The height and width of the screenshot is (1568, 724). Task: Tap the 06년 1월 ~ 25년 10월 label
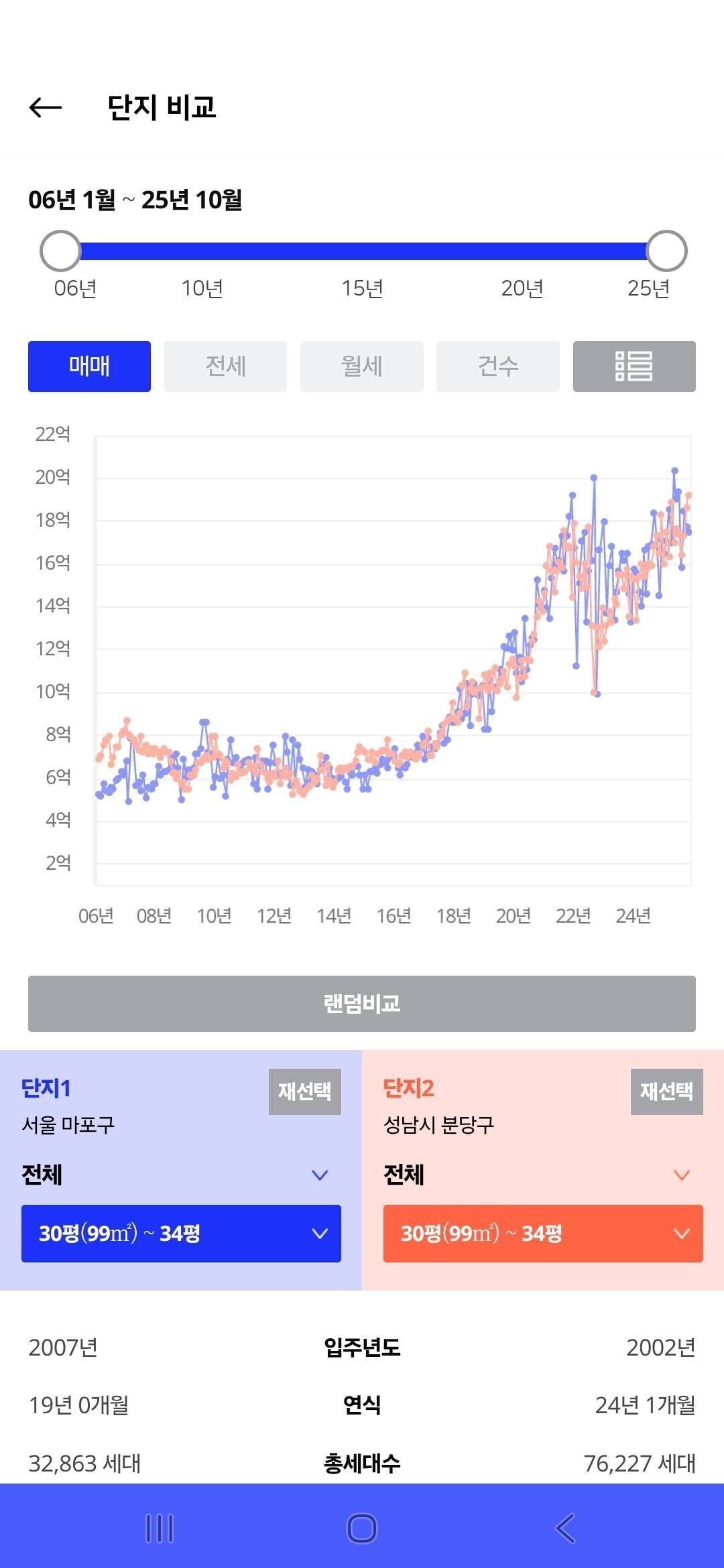point(137,199)
